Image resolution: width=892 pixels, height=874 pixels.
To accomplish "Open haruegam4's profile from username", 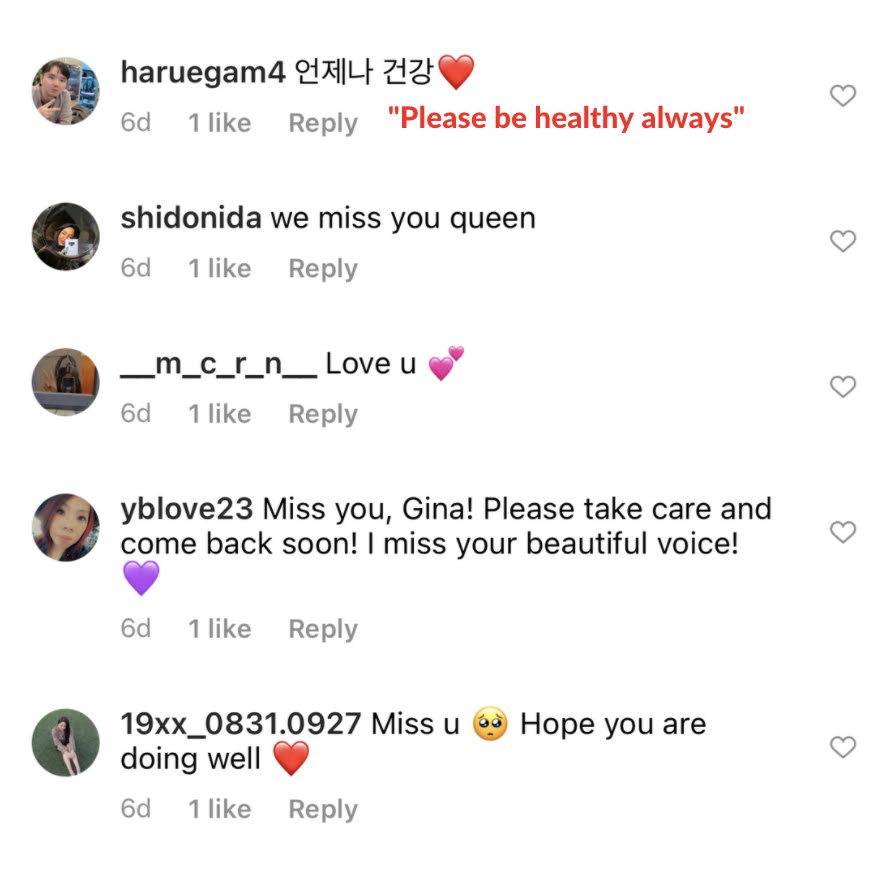I will coord(203,72).
